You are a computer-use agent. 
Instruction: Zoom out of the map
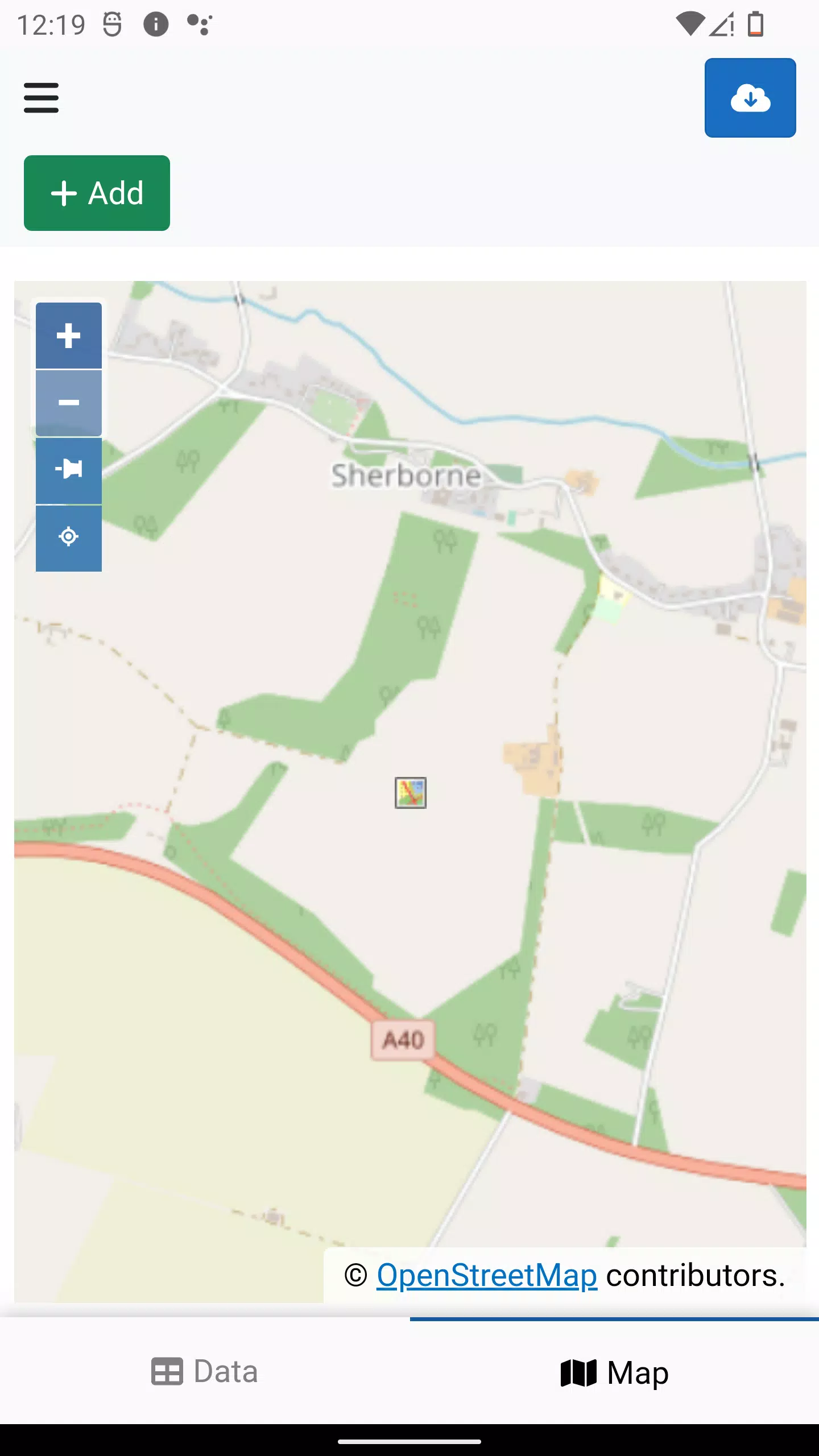coord(69,403)
